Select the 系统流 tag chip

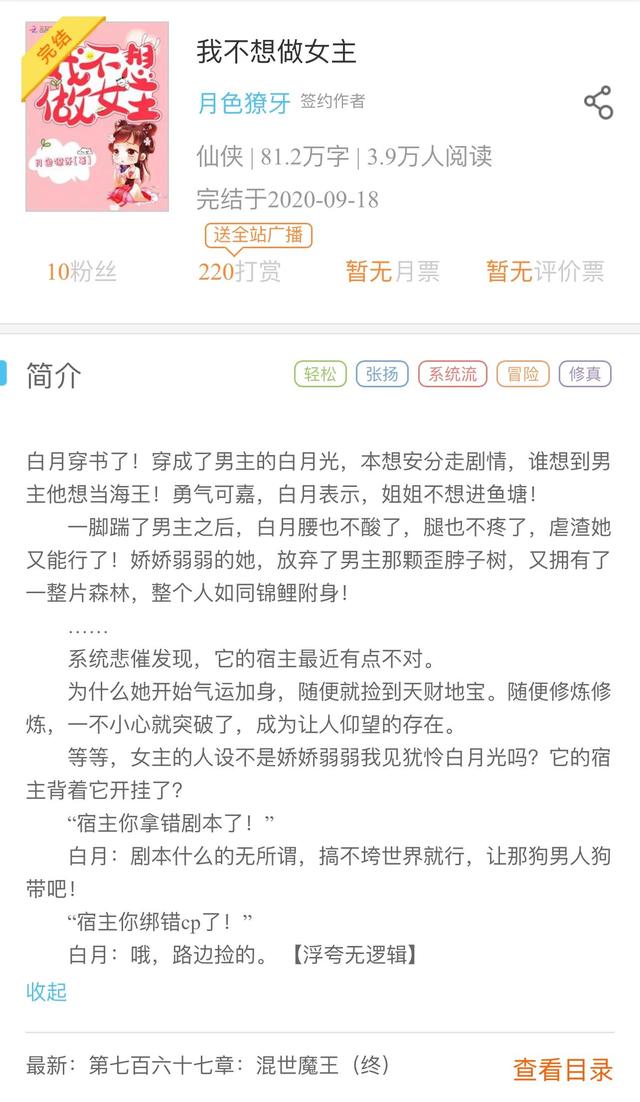pyautogui.click(x=452, y=375)
